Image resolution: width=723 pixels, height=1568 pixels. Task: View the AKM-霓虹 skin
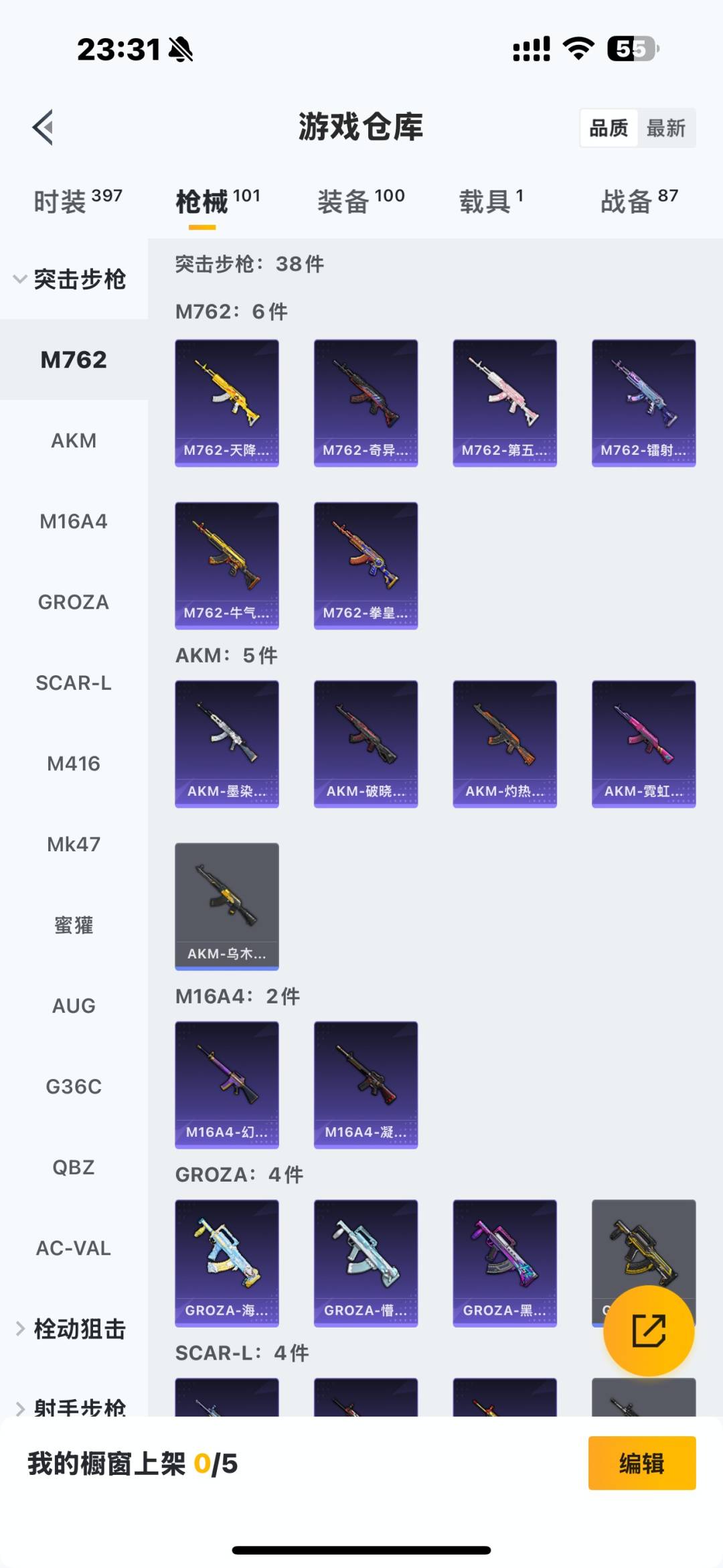pos(643,743)
